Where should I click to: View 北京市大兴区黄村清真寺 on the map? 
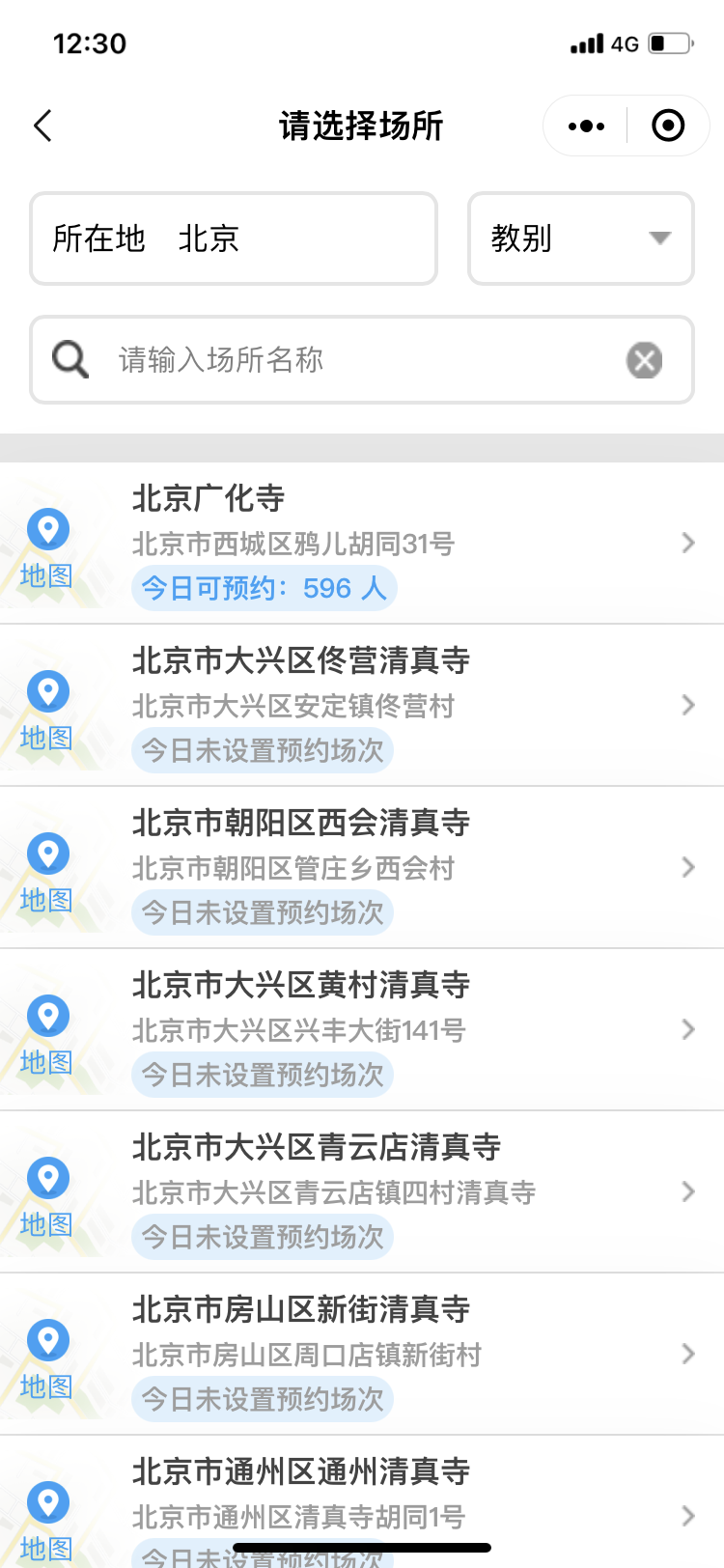click(47, 1034)
